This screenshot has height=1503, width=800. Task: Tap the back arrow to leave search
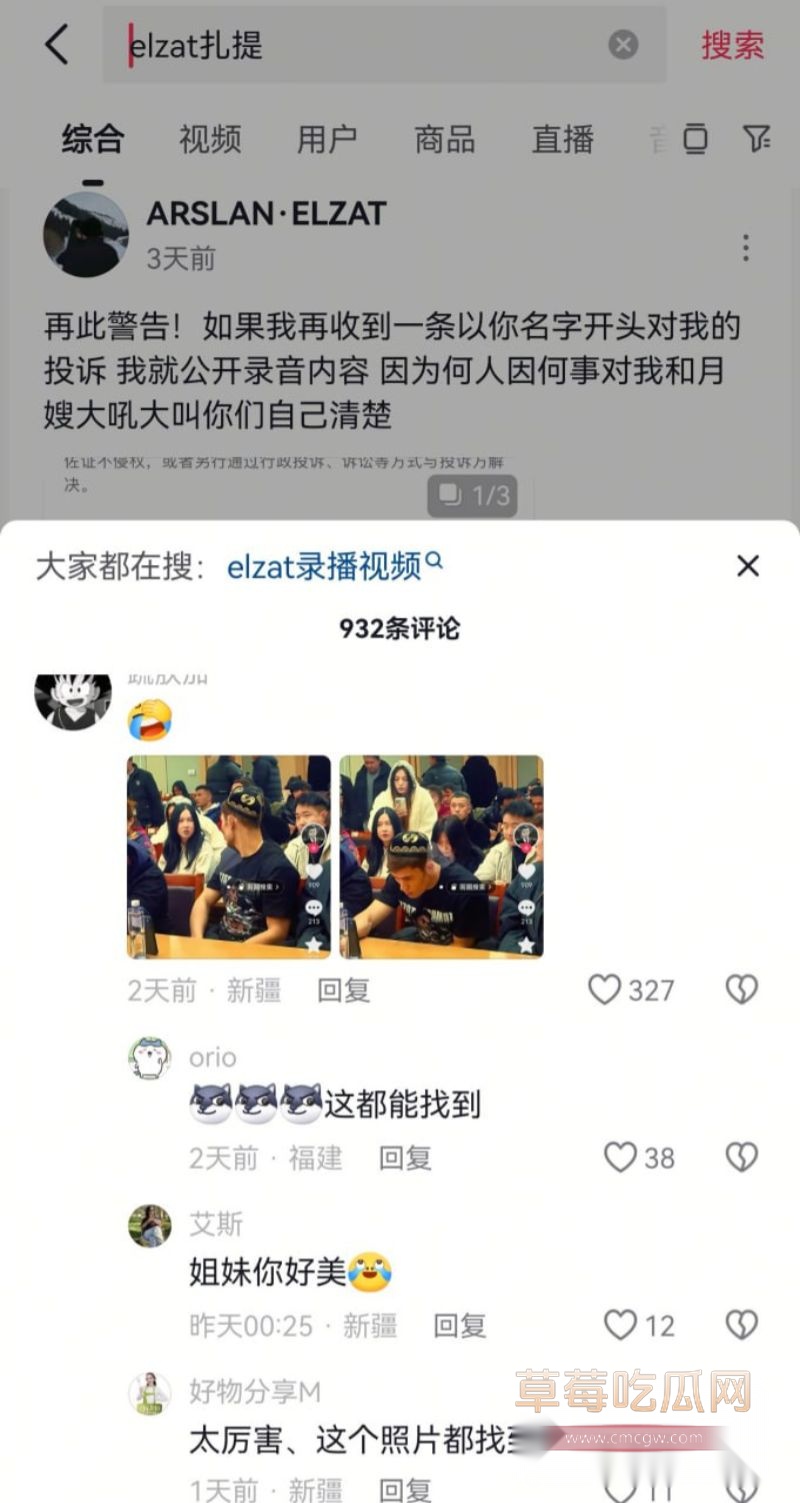click(x=57, y=45)
